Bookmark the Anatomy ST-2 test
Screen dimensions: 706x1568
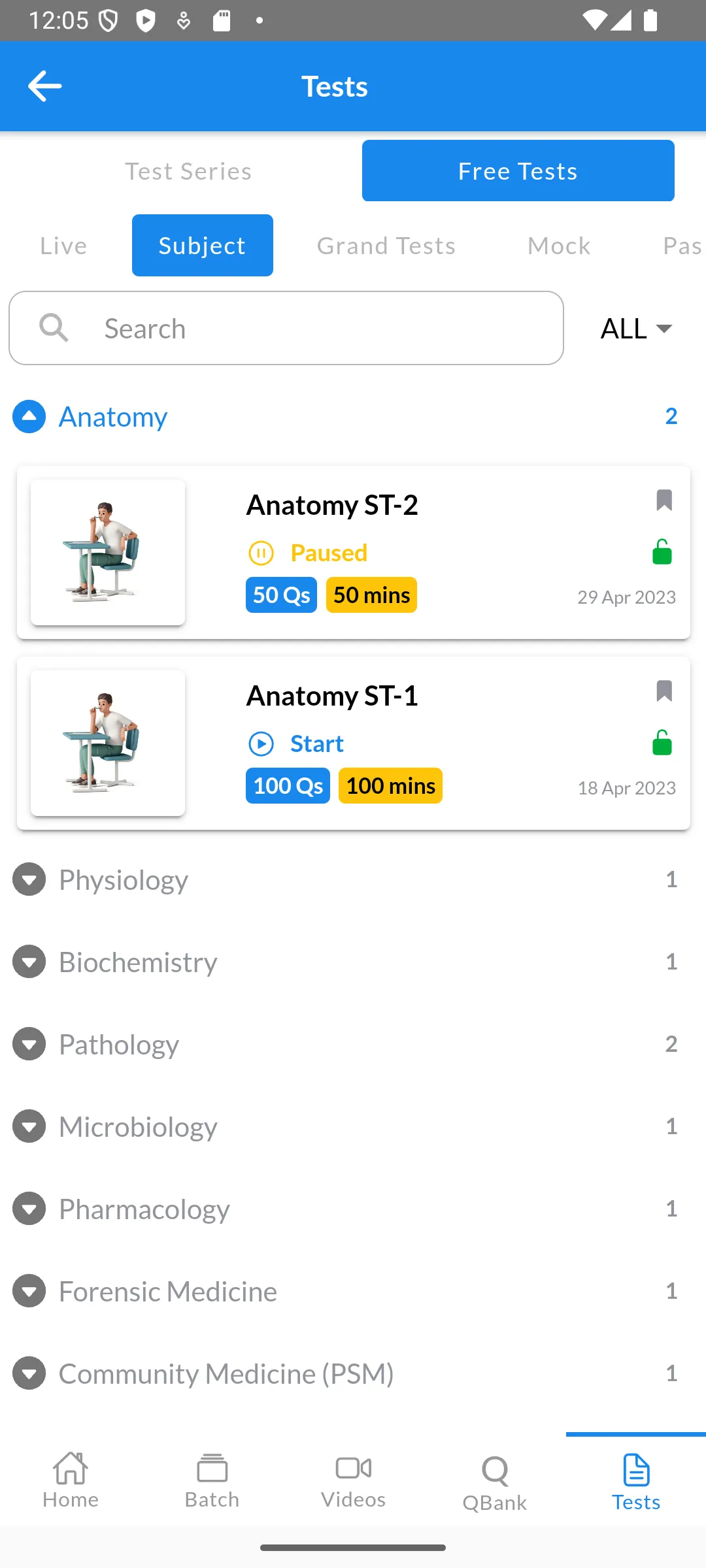coord(664,500)
